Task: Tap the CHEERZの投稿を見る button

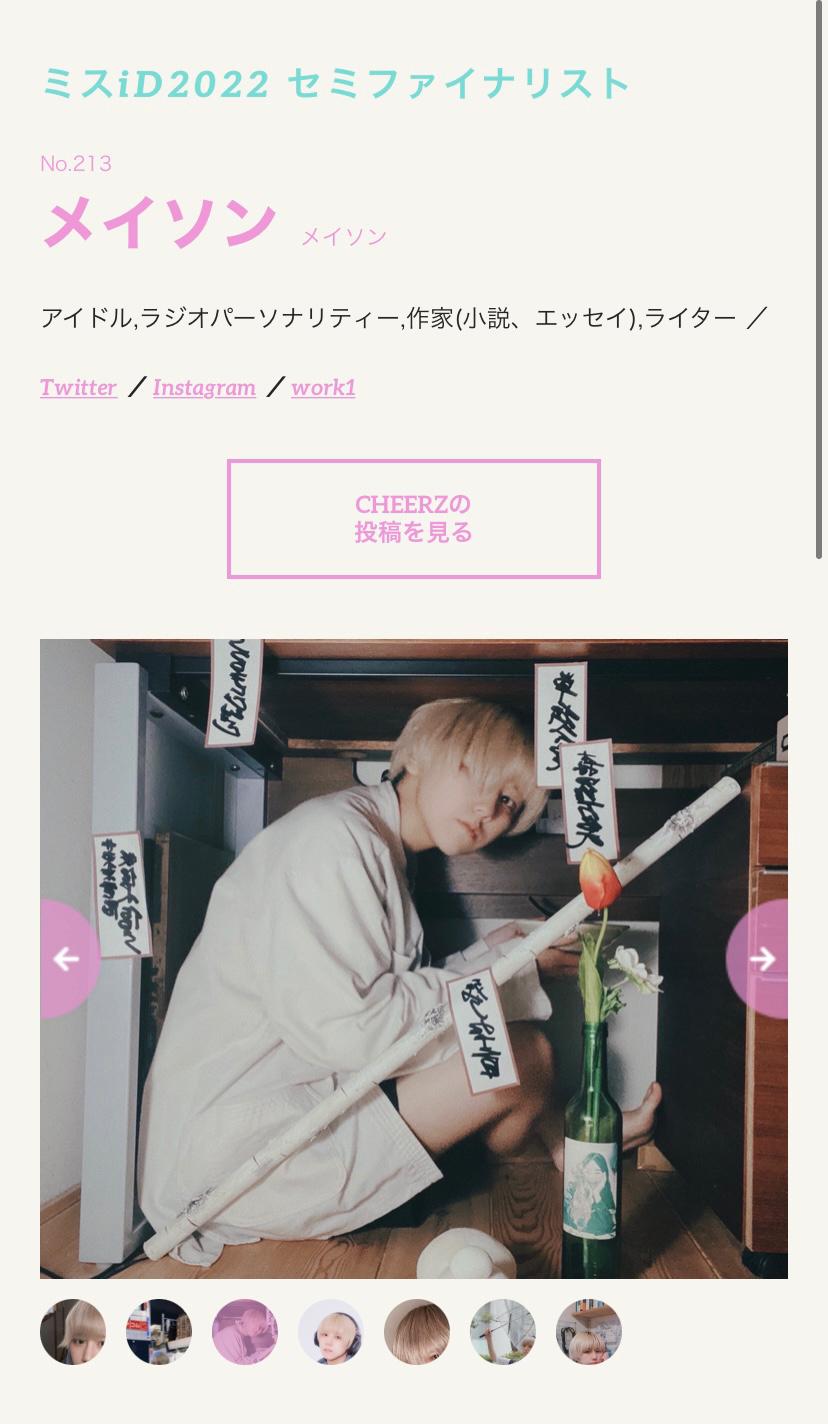Action: 413,518
